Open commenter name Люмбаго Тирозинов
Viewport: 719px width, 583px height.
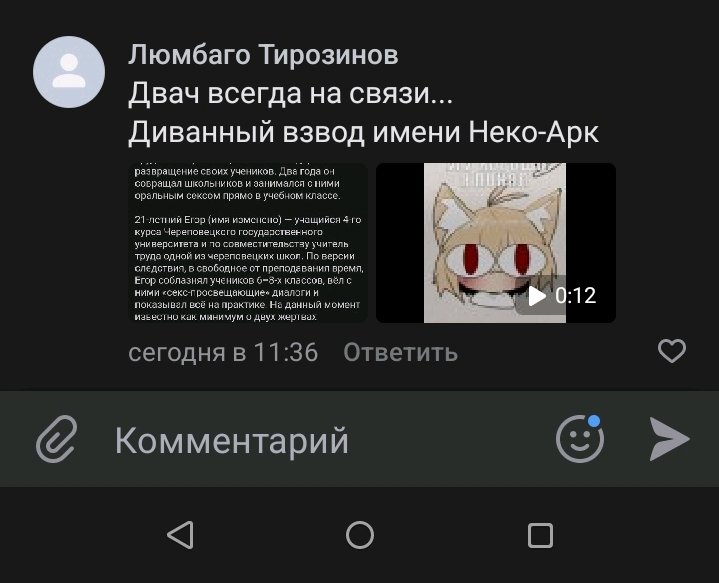[x=263, y=54]
